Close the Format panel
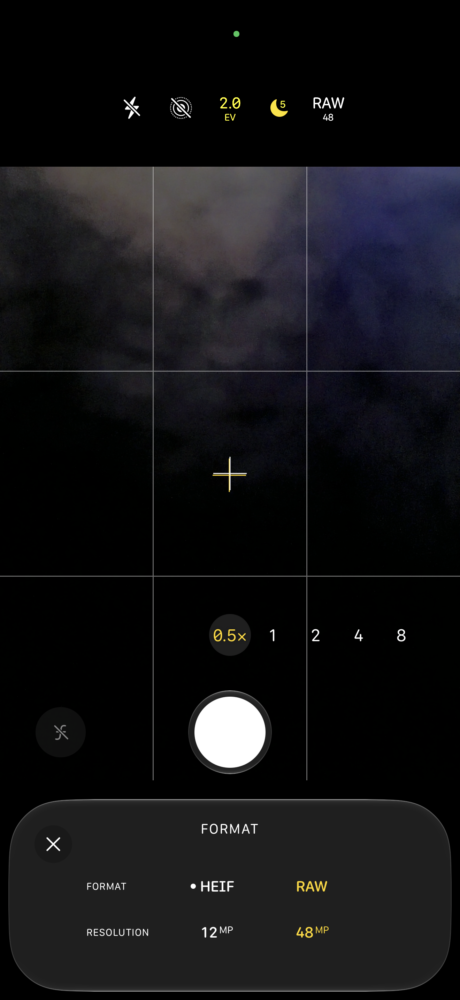The width and height of the screenshot is (460, 1000). 54,844
